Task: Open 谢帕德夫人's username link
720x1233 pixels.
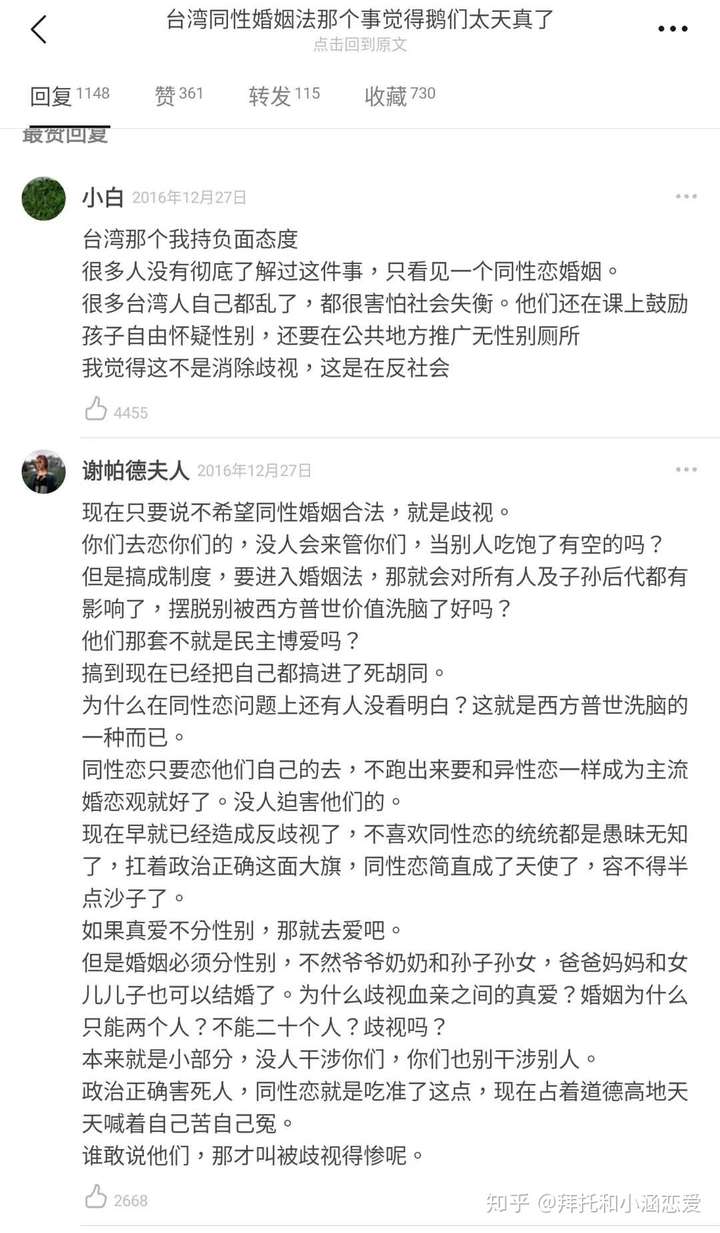Action: 135,471
